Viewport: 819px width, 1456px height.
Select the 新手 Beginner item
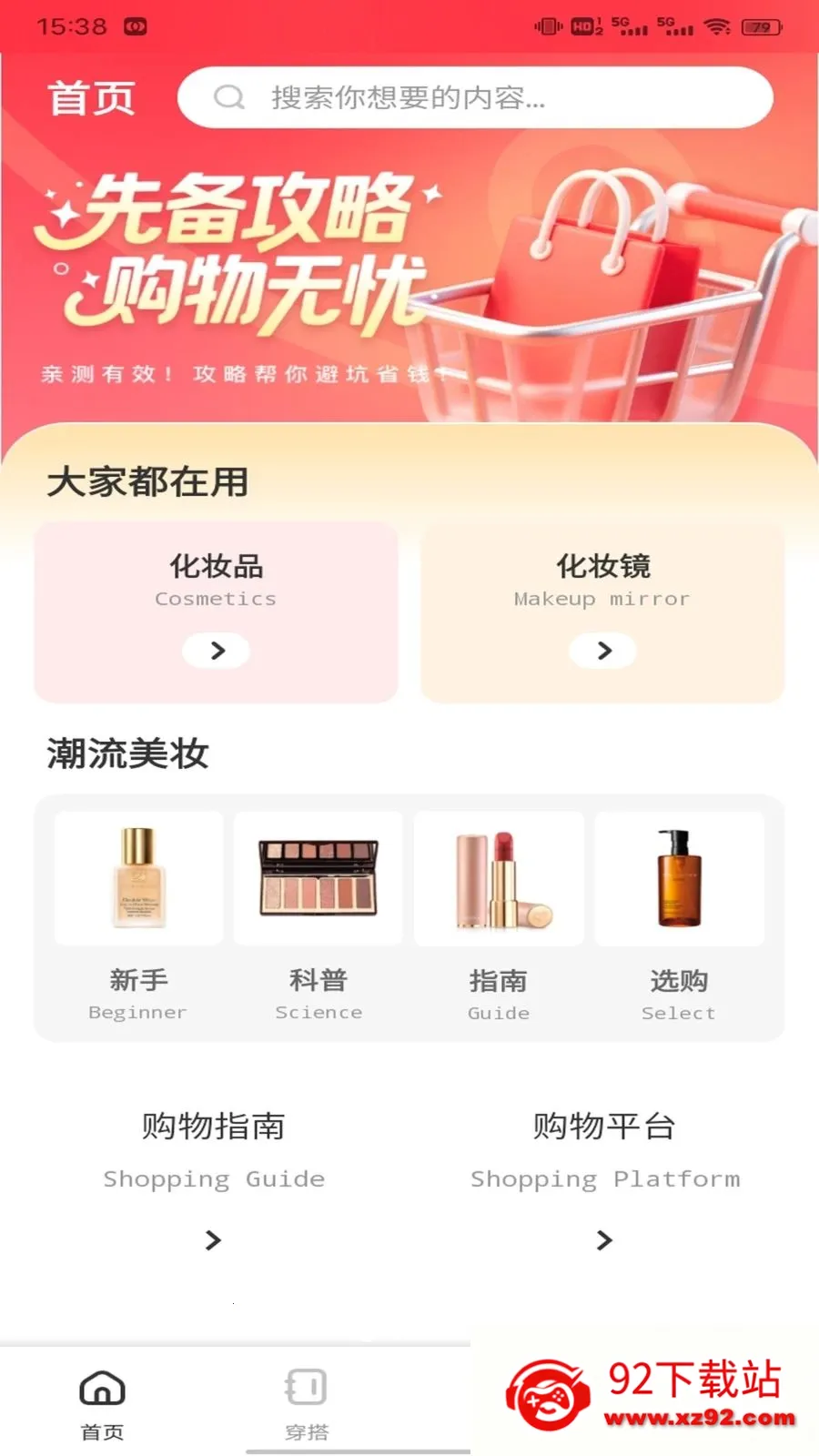[x=138, y=918]
